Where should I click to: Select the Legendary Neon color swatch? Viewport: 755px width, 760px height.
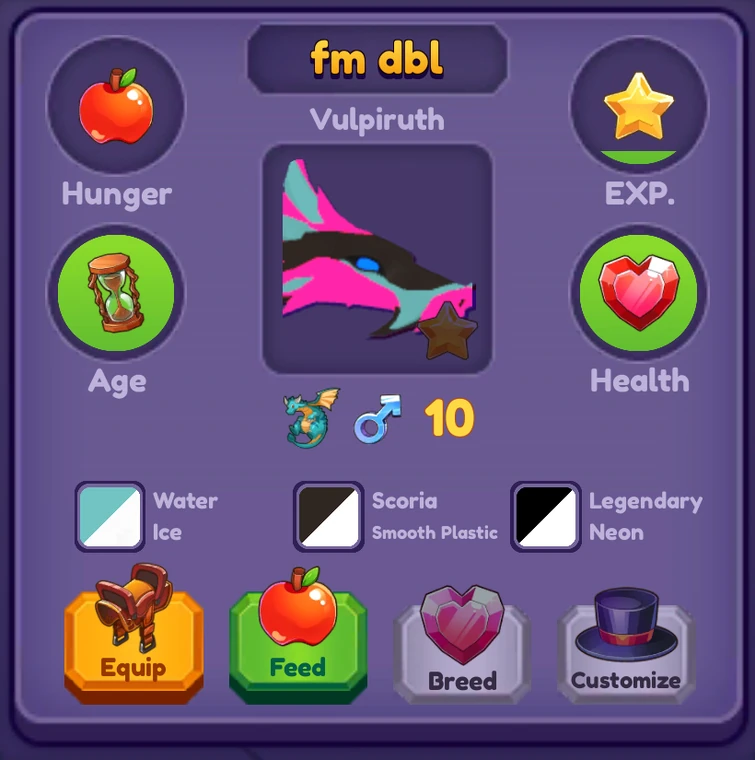point(546,516)
